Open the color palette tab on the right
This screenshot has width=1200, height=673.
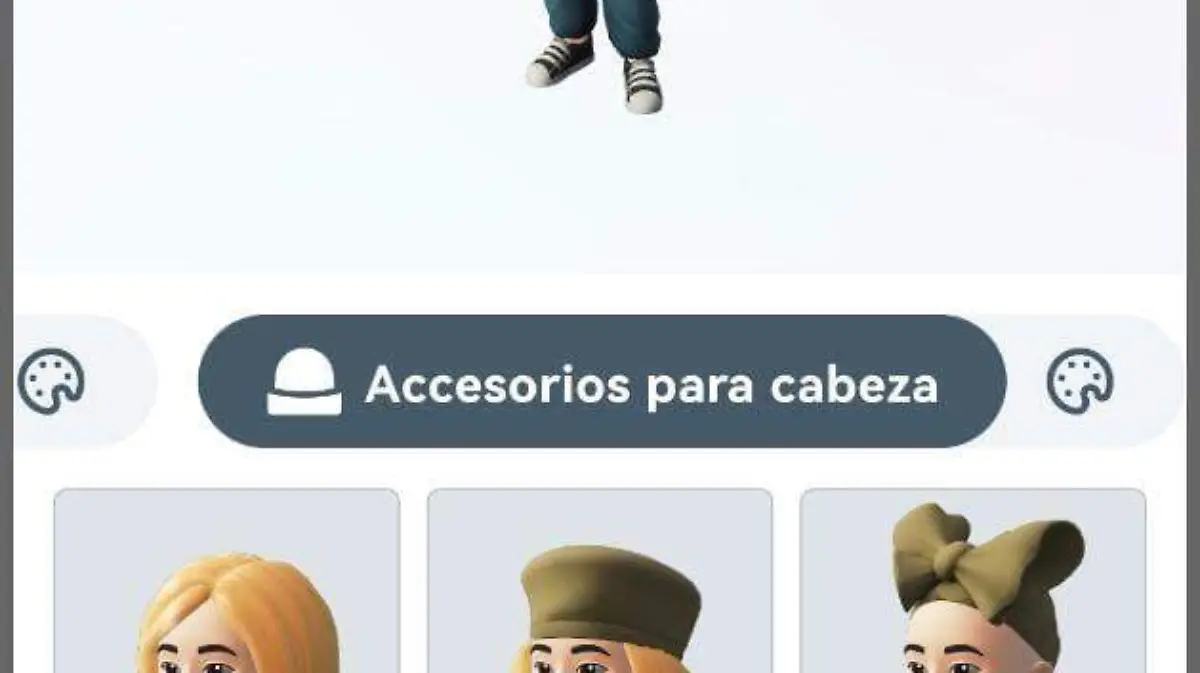tap(1080, 381)
